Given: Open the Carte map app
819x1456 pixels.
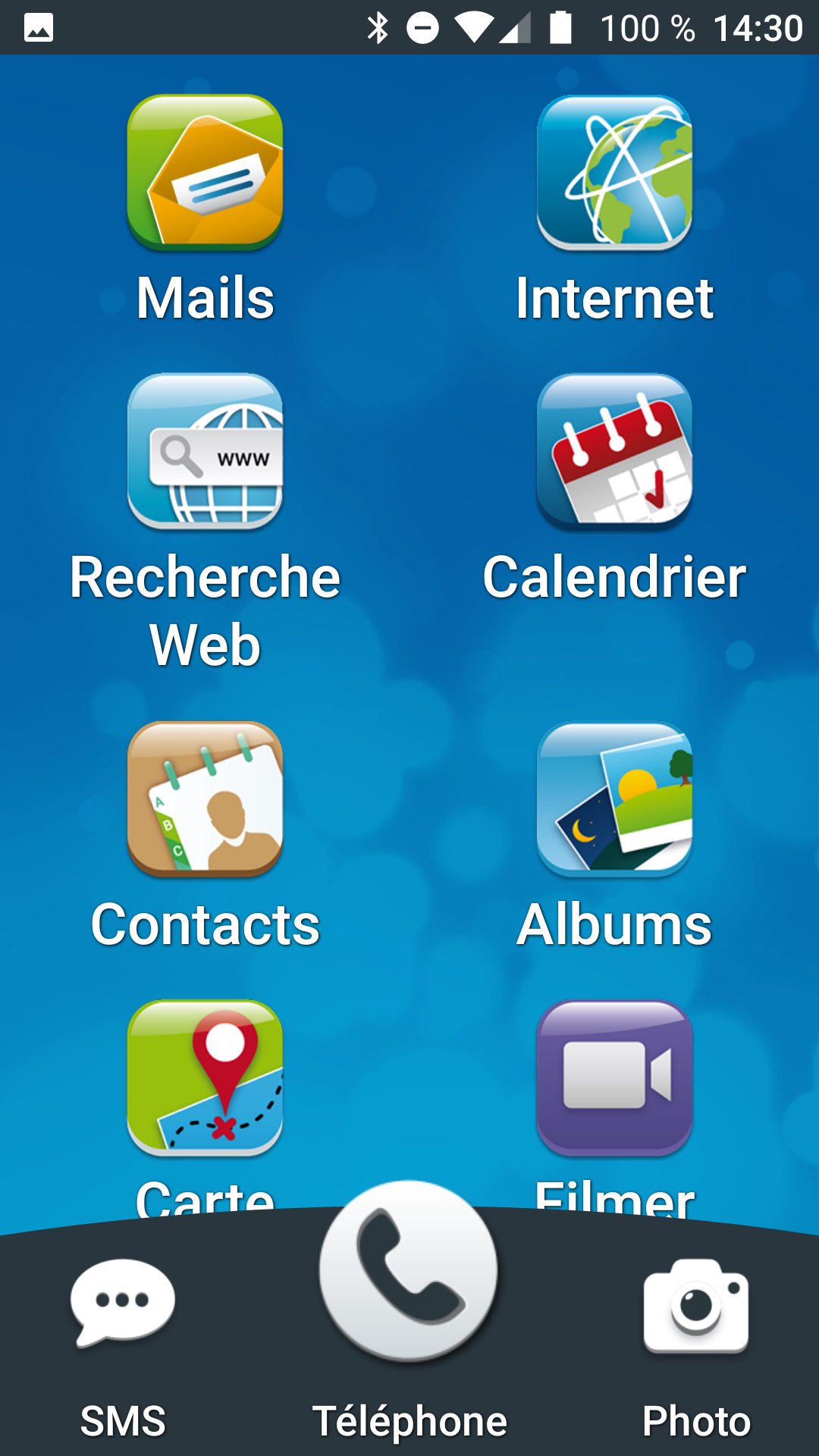Looking at the screenshot, I should 205,1078.
